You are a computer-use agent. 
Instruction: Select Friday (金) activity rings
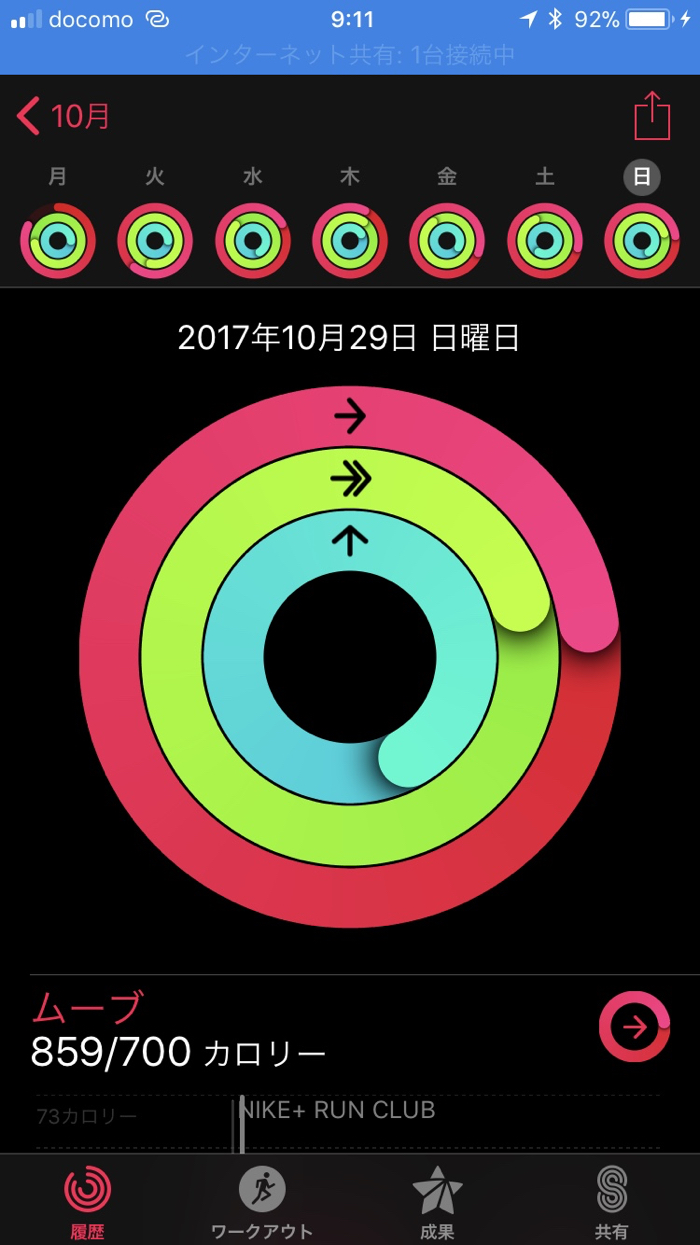(447, 240)
